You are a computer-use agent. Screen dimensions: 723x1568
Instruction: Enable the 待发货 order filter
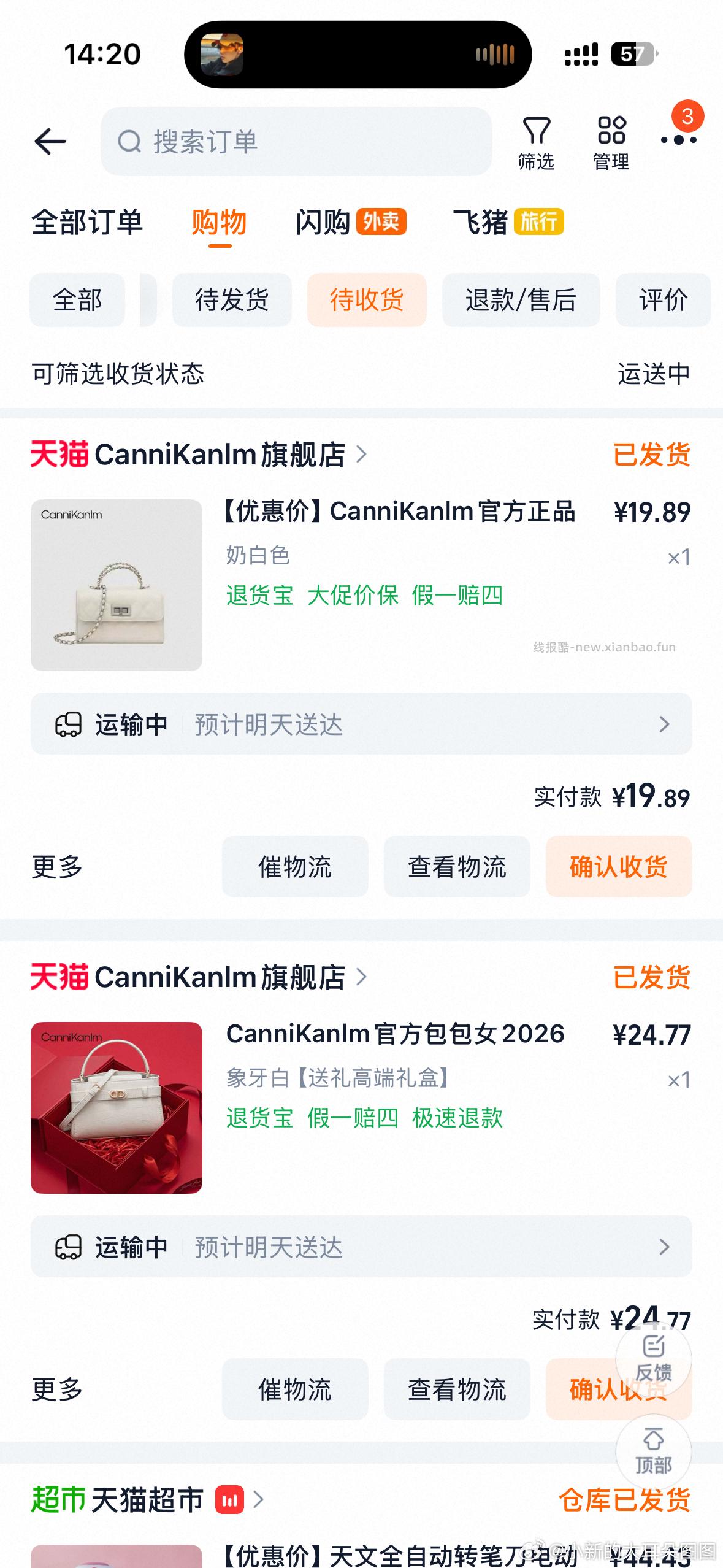[x=232, y=300]
